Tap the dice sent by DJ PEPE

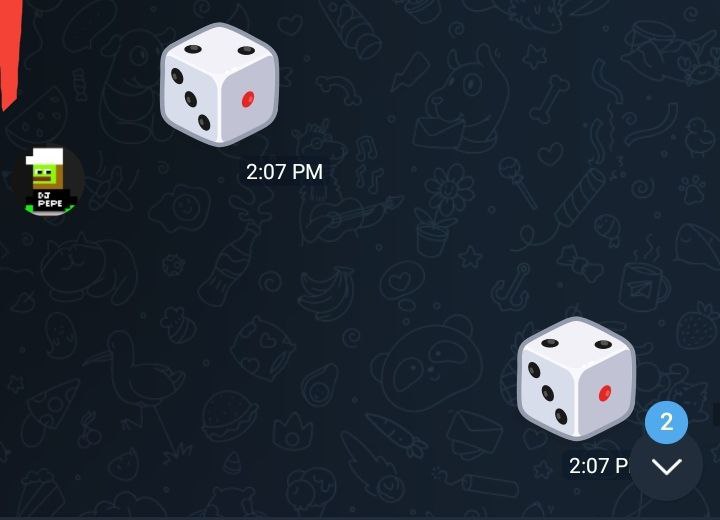point(219,85)
